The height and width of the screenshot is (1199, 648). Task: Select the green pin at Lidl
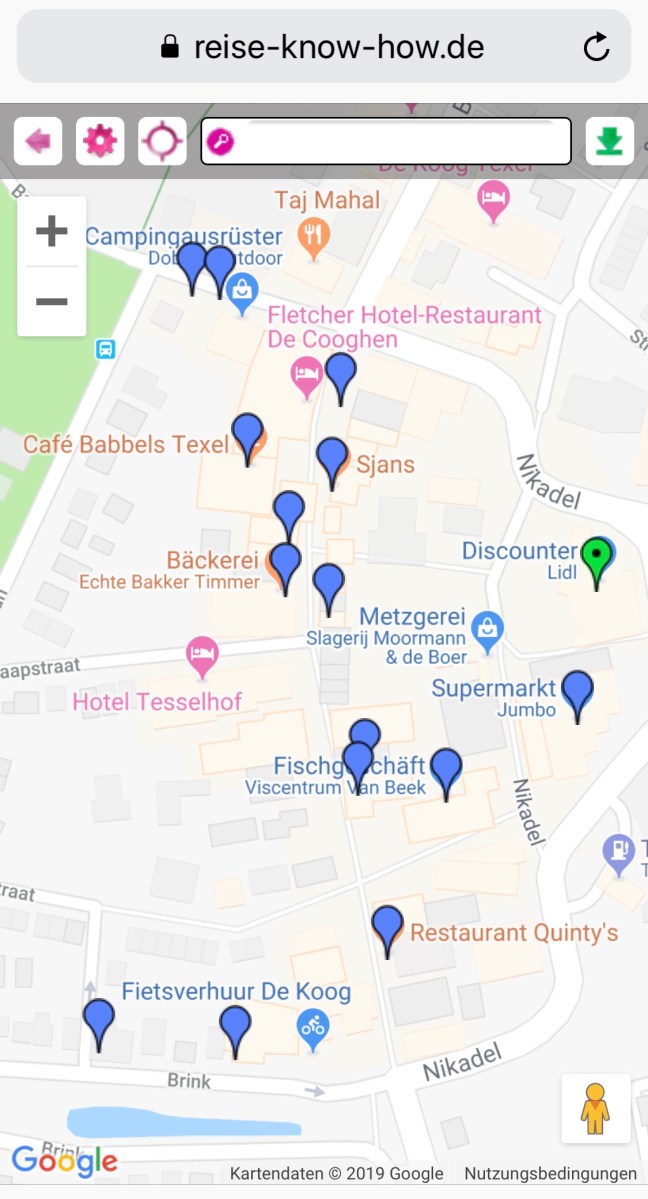click(597, 558)
